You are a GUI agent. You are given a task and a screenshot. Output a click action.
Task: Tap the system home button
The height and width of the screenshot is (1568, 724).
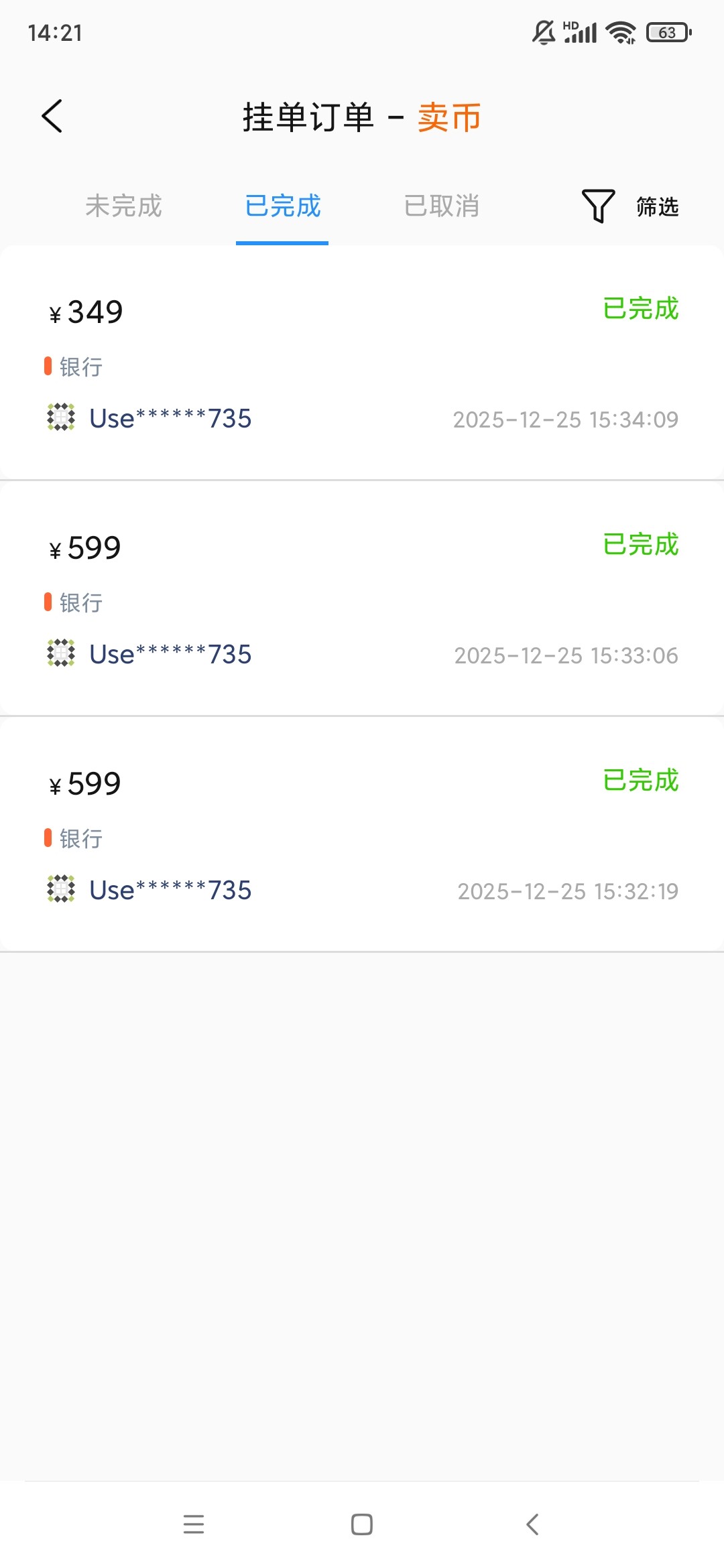coord(362,1524)
